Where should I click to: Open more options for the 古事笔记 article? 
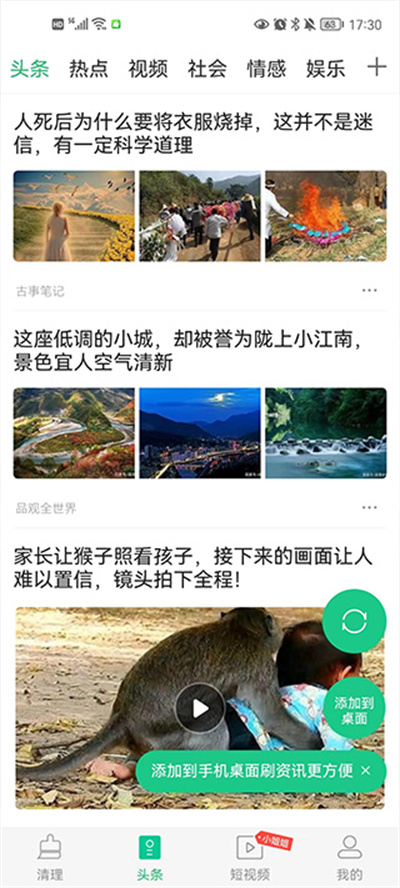click(x=369, y=291)
